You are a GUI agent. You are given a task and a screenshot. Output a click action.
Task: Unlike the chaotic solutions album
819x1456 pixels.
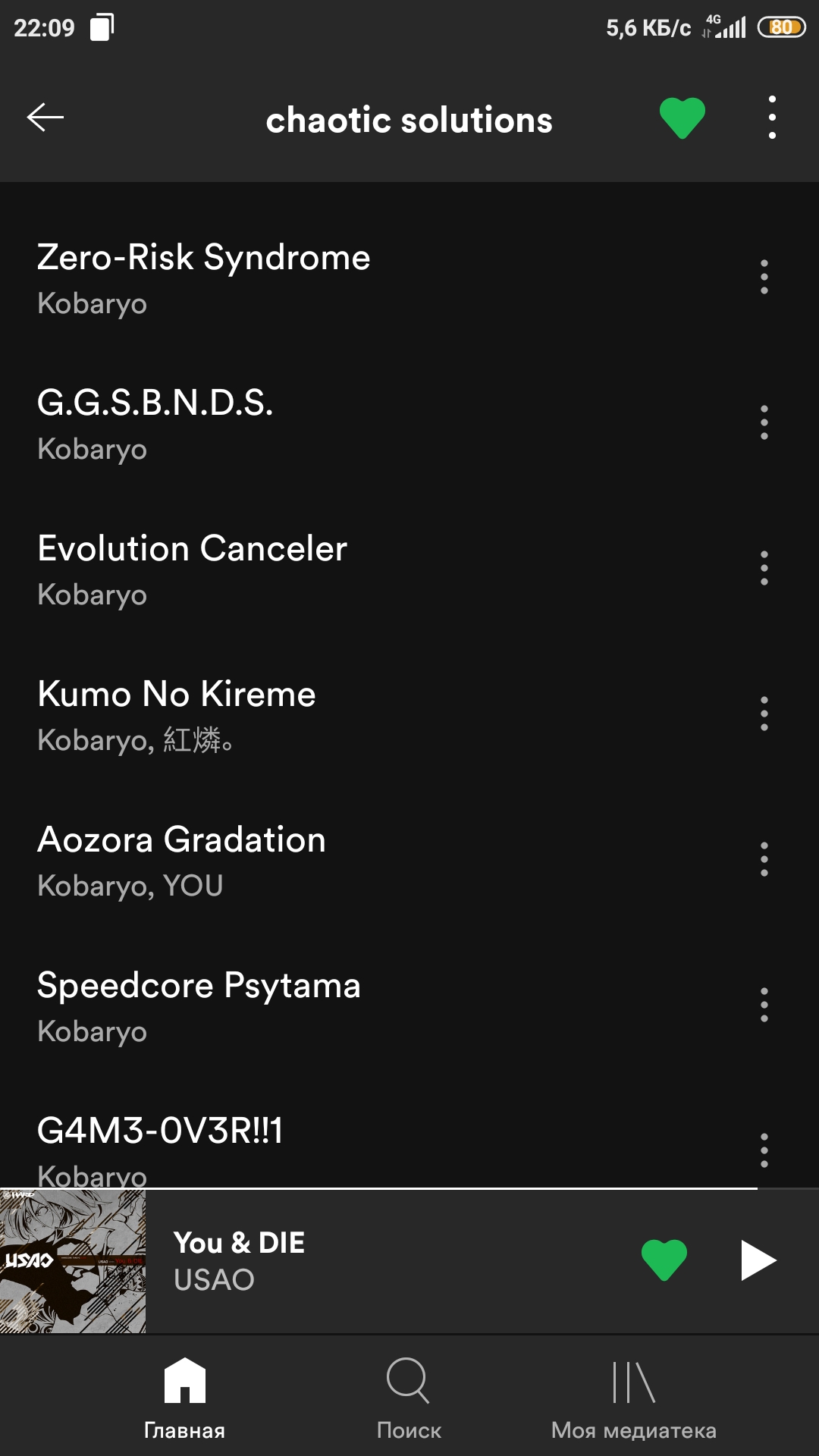682,118
